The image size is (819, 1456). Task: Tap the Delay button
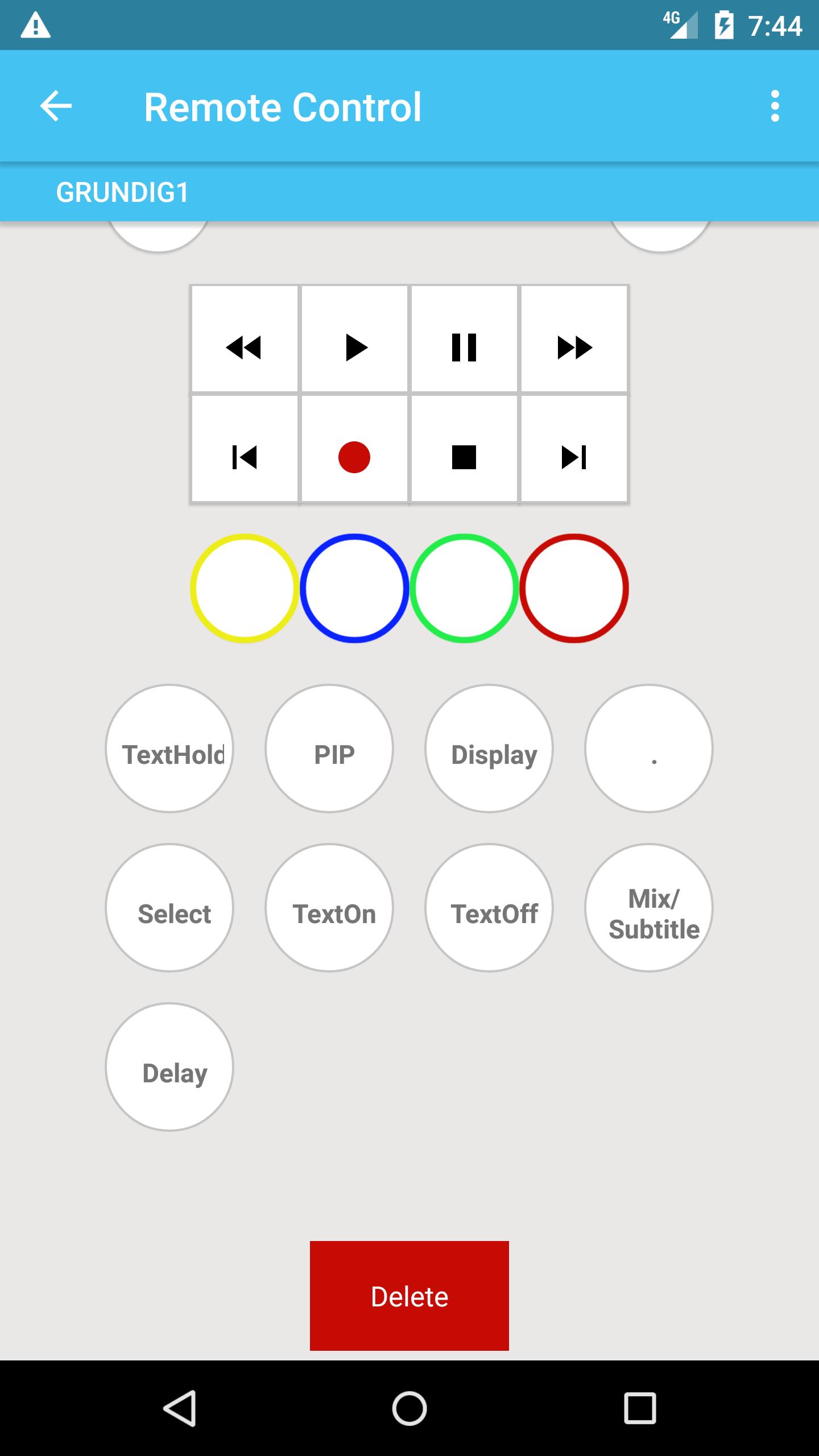(x=169, y=1067)
